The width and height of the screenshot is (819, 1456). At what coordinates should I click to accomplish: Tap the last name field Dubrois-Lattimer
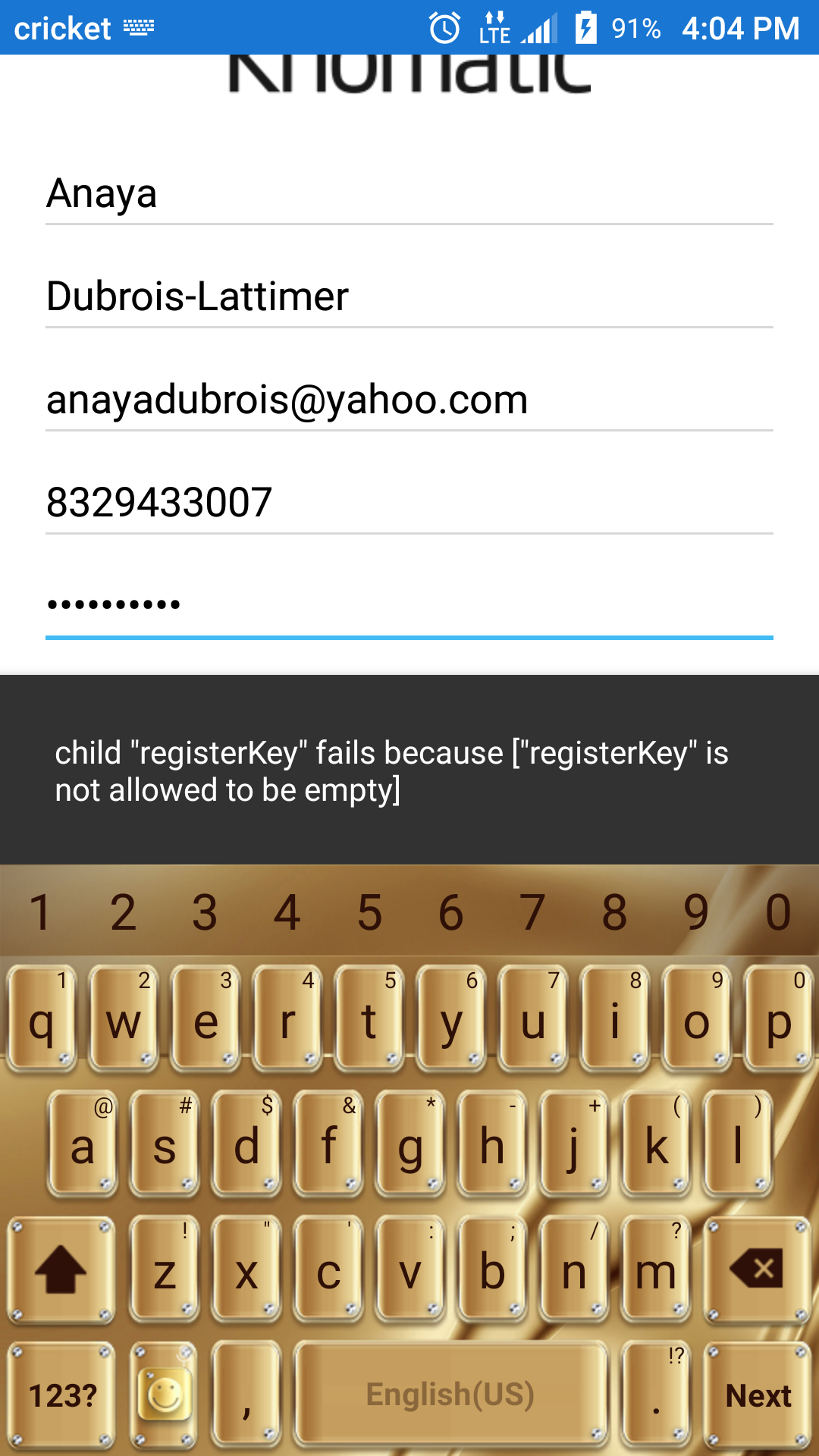(409, 297)
